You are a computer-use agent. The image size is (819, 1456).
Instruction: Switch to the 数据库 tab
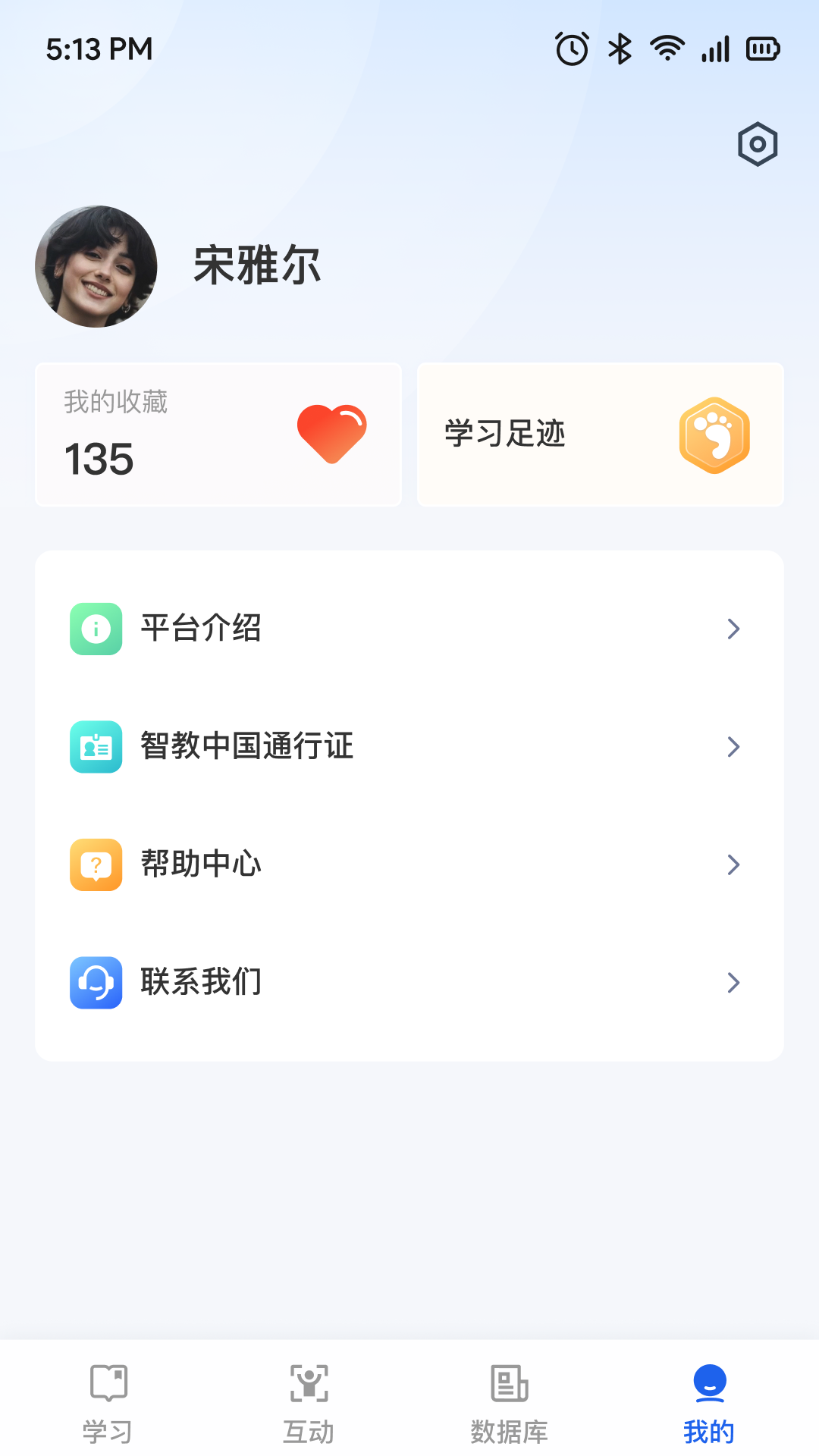[x=509, y=1403]
